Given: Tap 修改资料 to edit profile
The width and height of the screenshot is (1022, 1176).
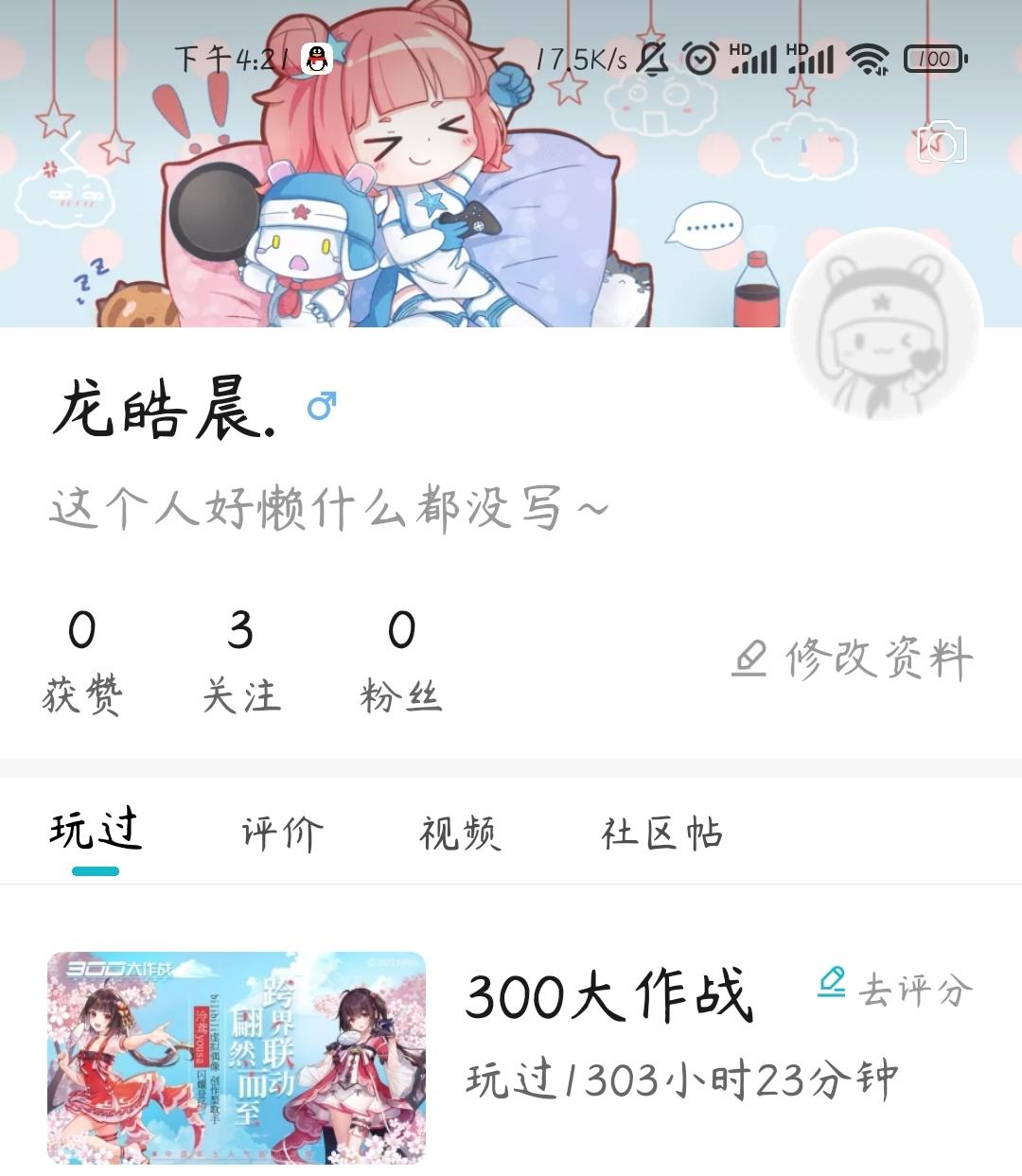Looking at the screenshot, I should [852, 658].
